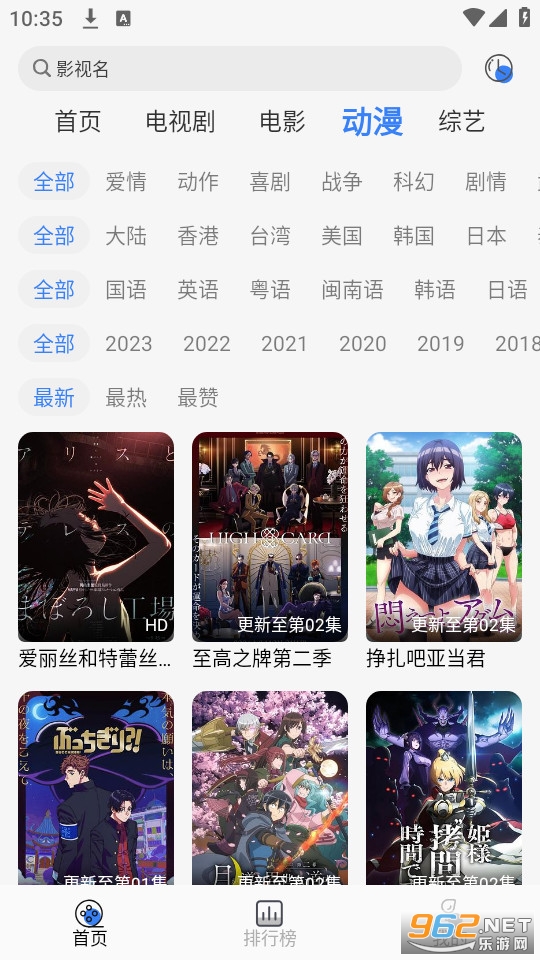
Task: Select language 国语
Action: (x=126, y=290)
